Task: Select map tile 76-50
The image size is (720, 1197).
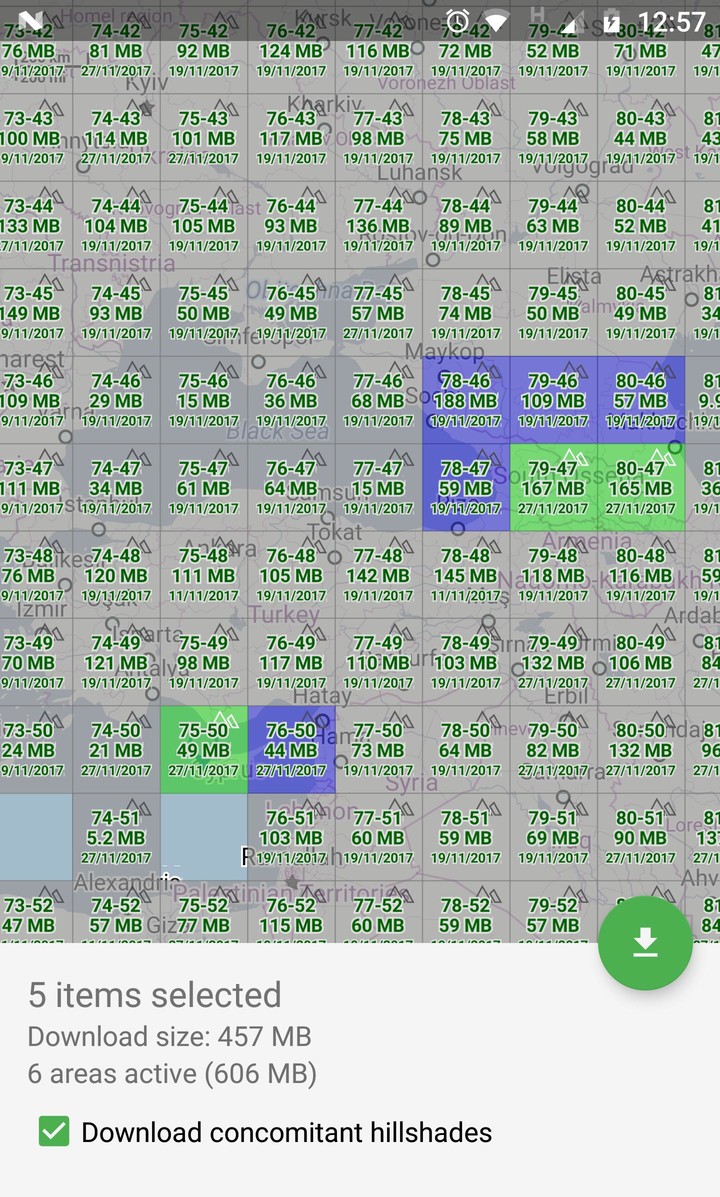Action: [x=291, y=750]
